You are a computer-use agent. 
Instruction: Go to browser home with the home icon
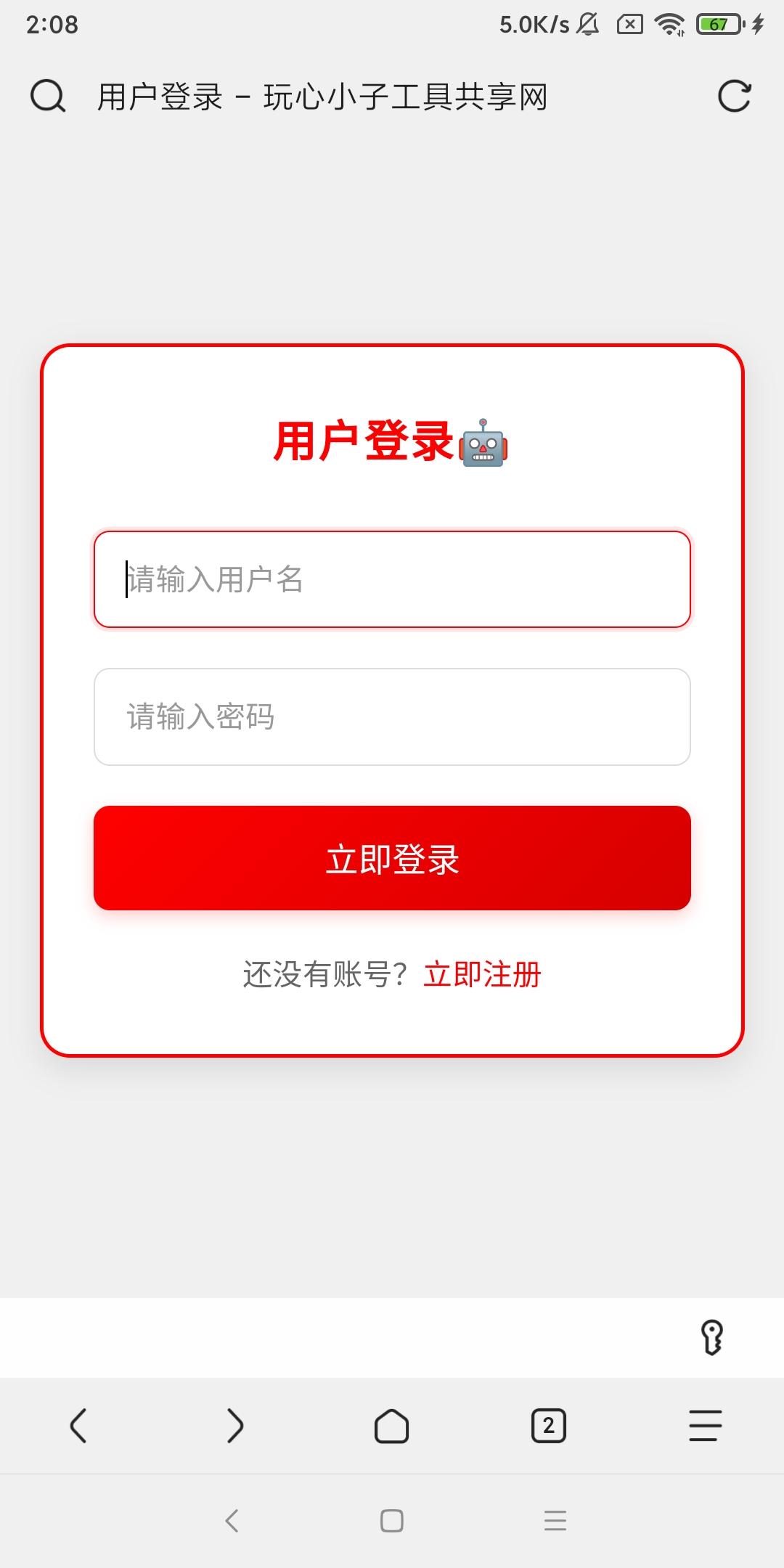(x=392, y=1425)
